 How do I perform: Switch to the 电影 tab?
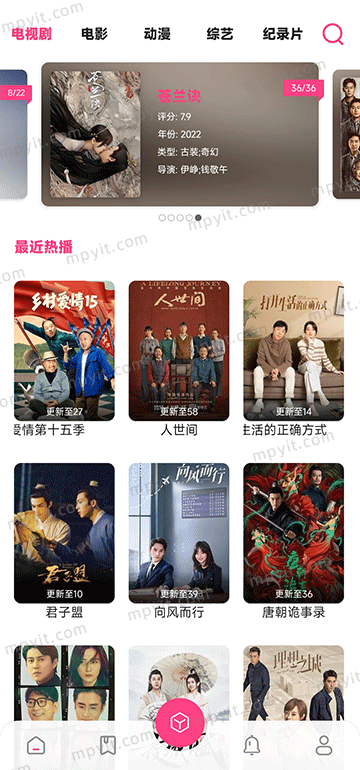(x=94, y=34)
